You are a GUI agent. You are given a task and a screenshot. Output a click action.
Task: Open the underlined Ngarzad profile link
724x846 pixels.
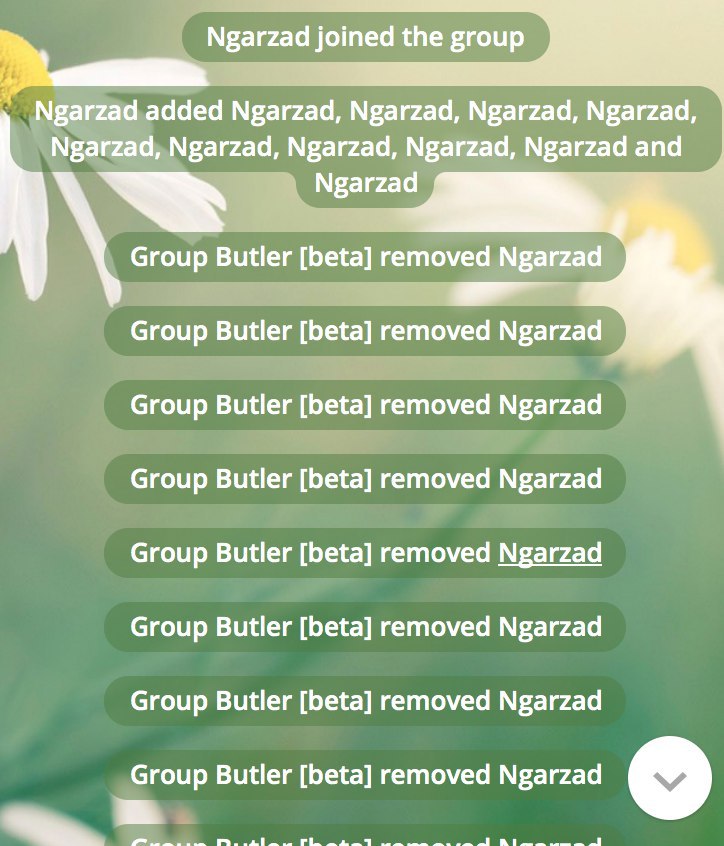point(550,553)
